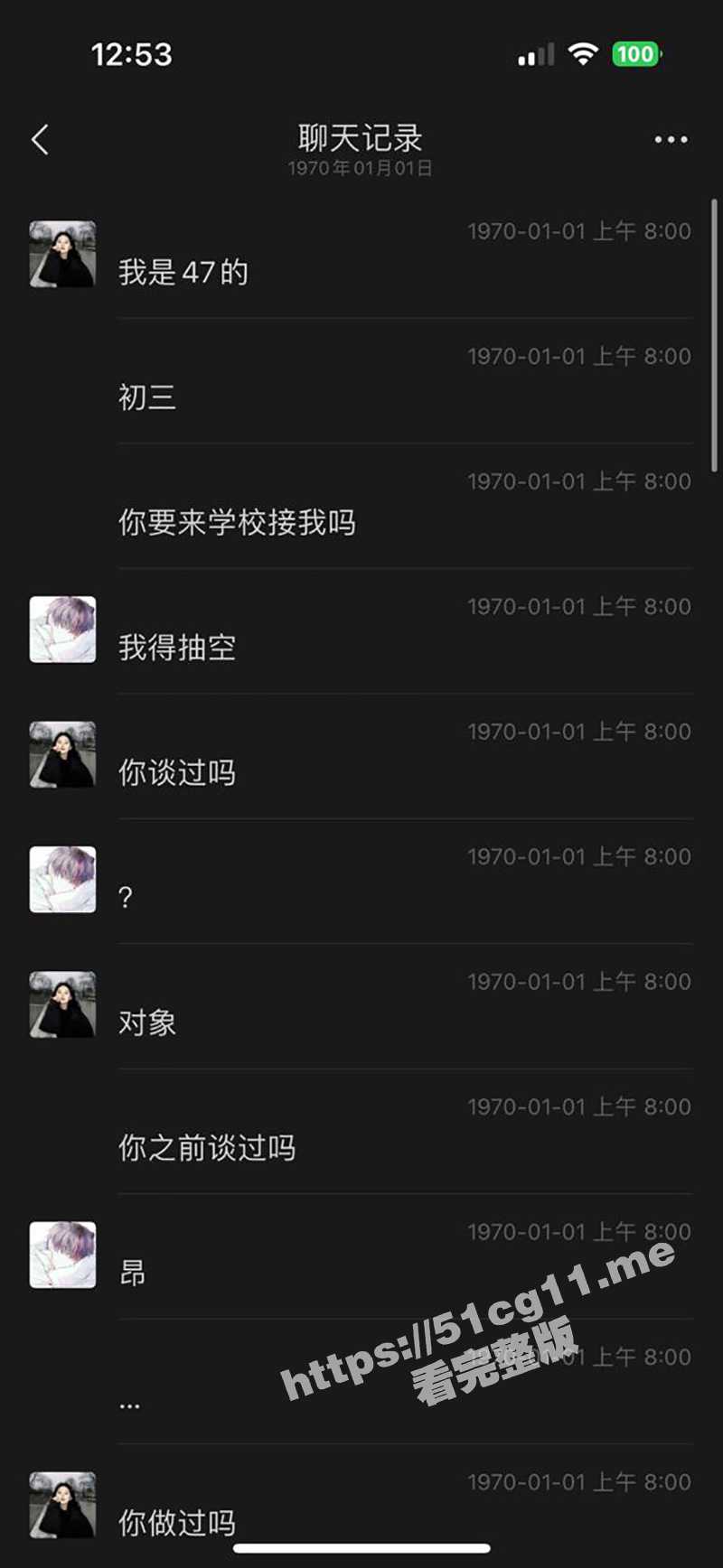Tap the purple-haired avatar beside "我得抽空"

62,630
